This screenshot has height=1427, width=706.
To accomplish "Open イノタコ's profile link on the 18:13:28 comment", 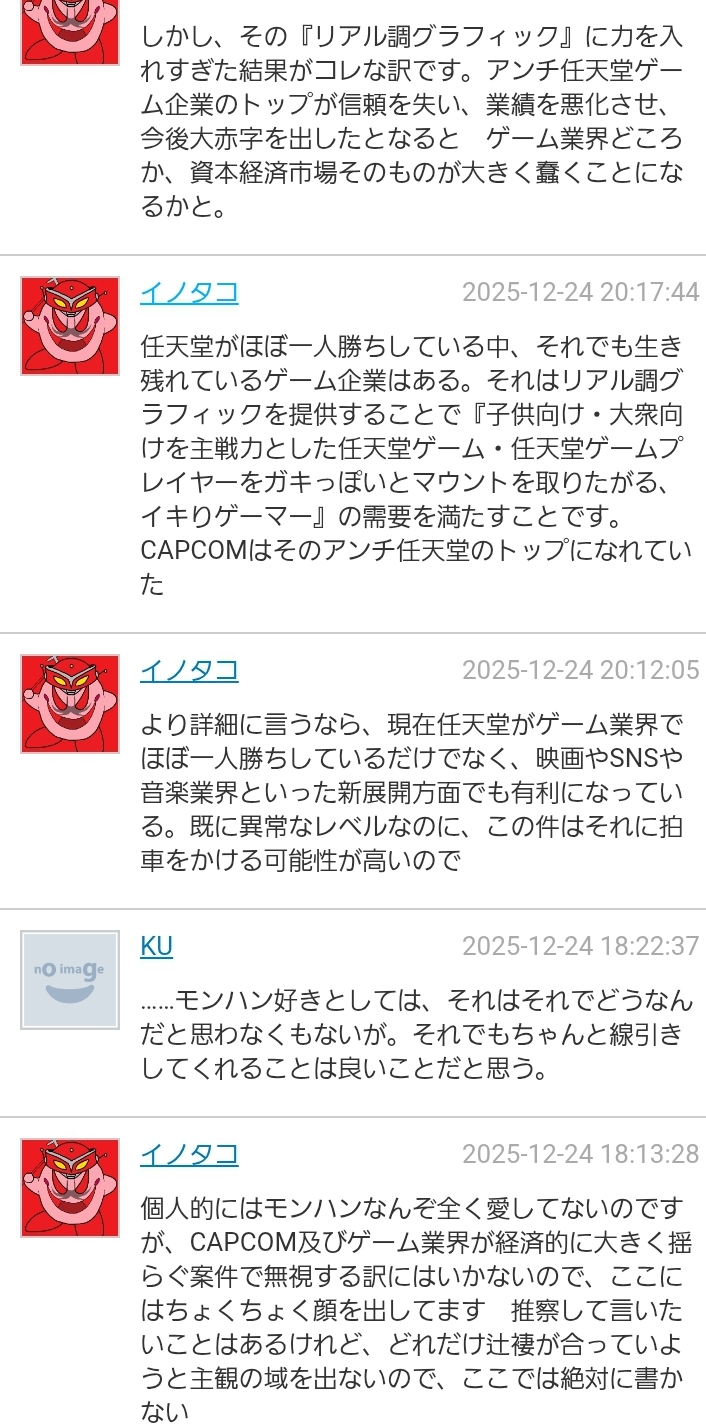I will pos(189,1154).
